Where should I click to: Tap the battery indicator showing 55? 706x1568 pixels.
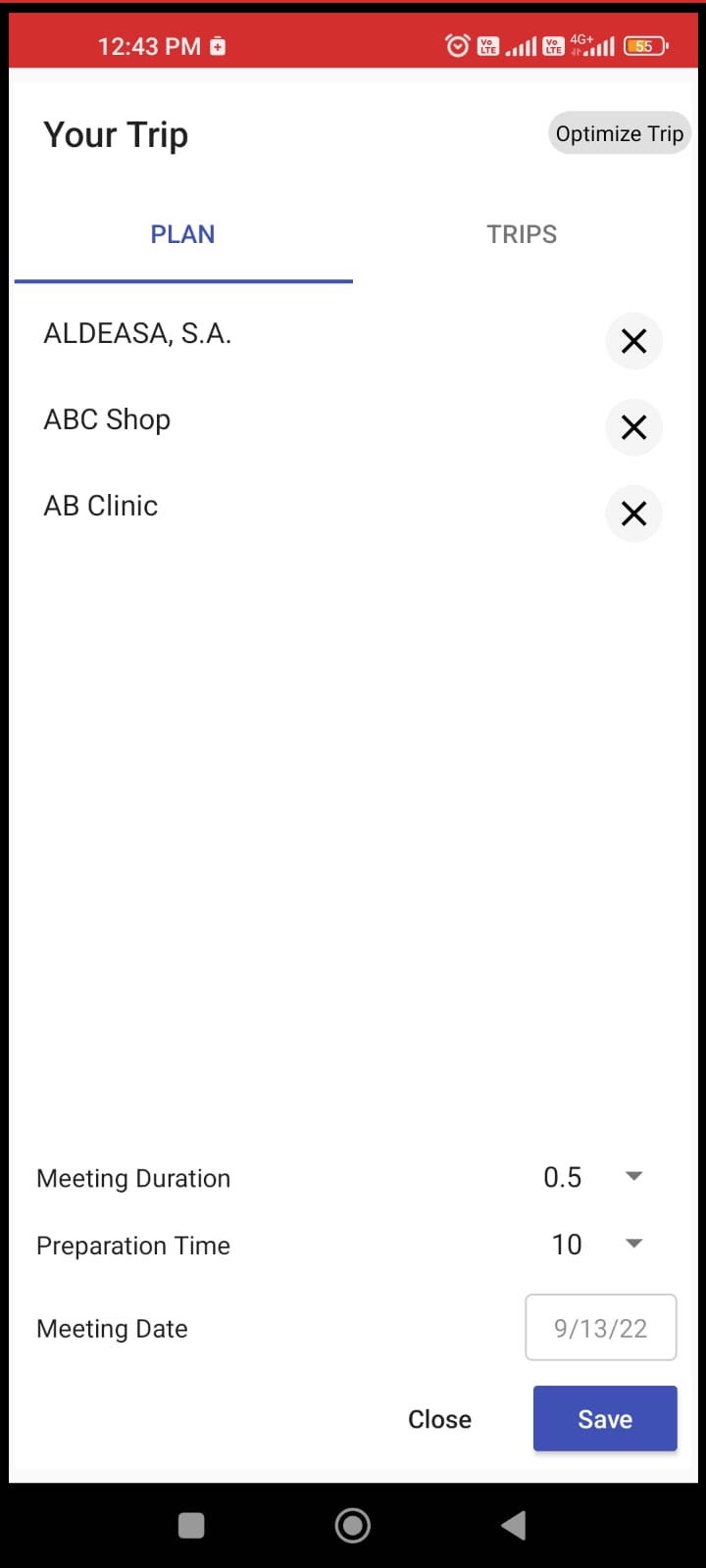644,45
